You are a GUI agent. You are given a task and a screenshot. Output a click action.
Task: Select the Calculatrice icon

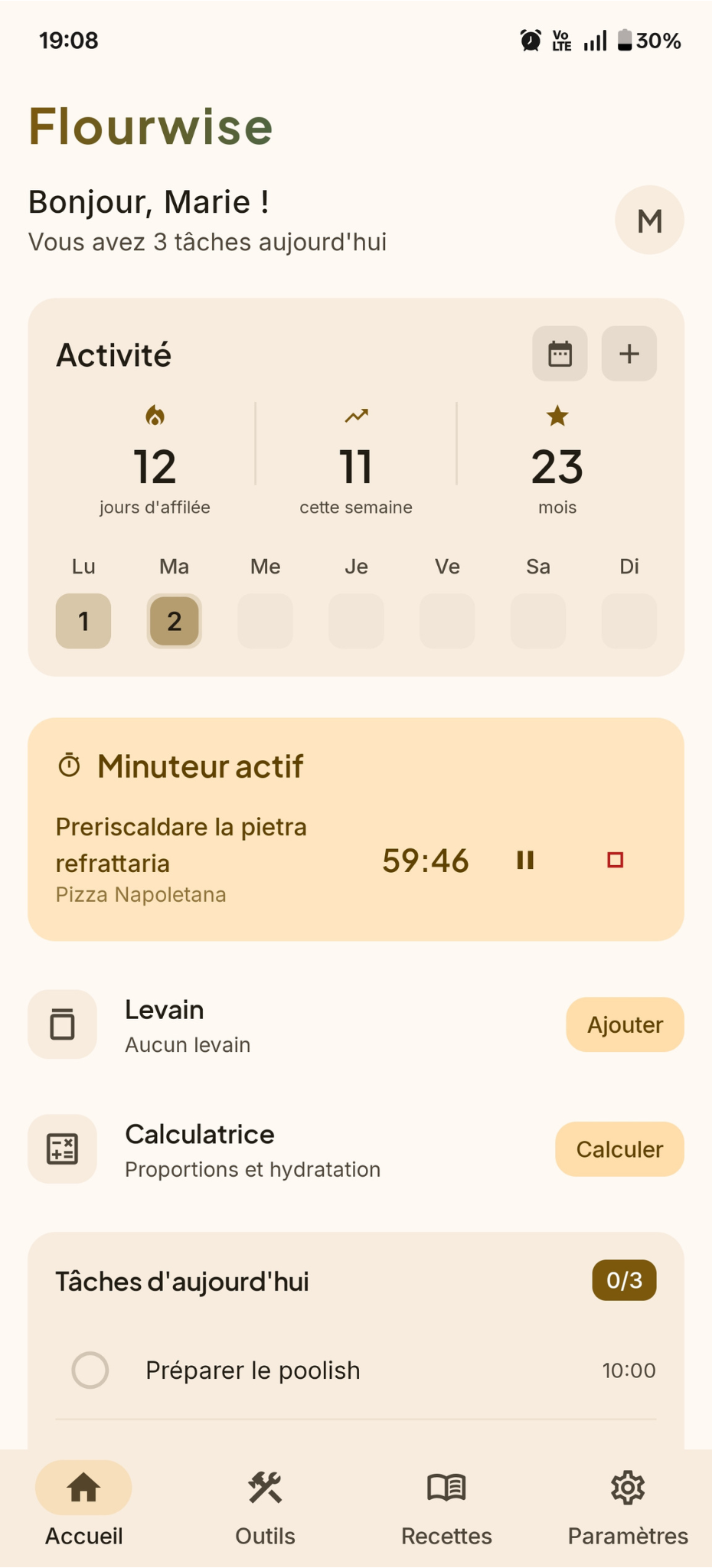[x=62, y=1149]
